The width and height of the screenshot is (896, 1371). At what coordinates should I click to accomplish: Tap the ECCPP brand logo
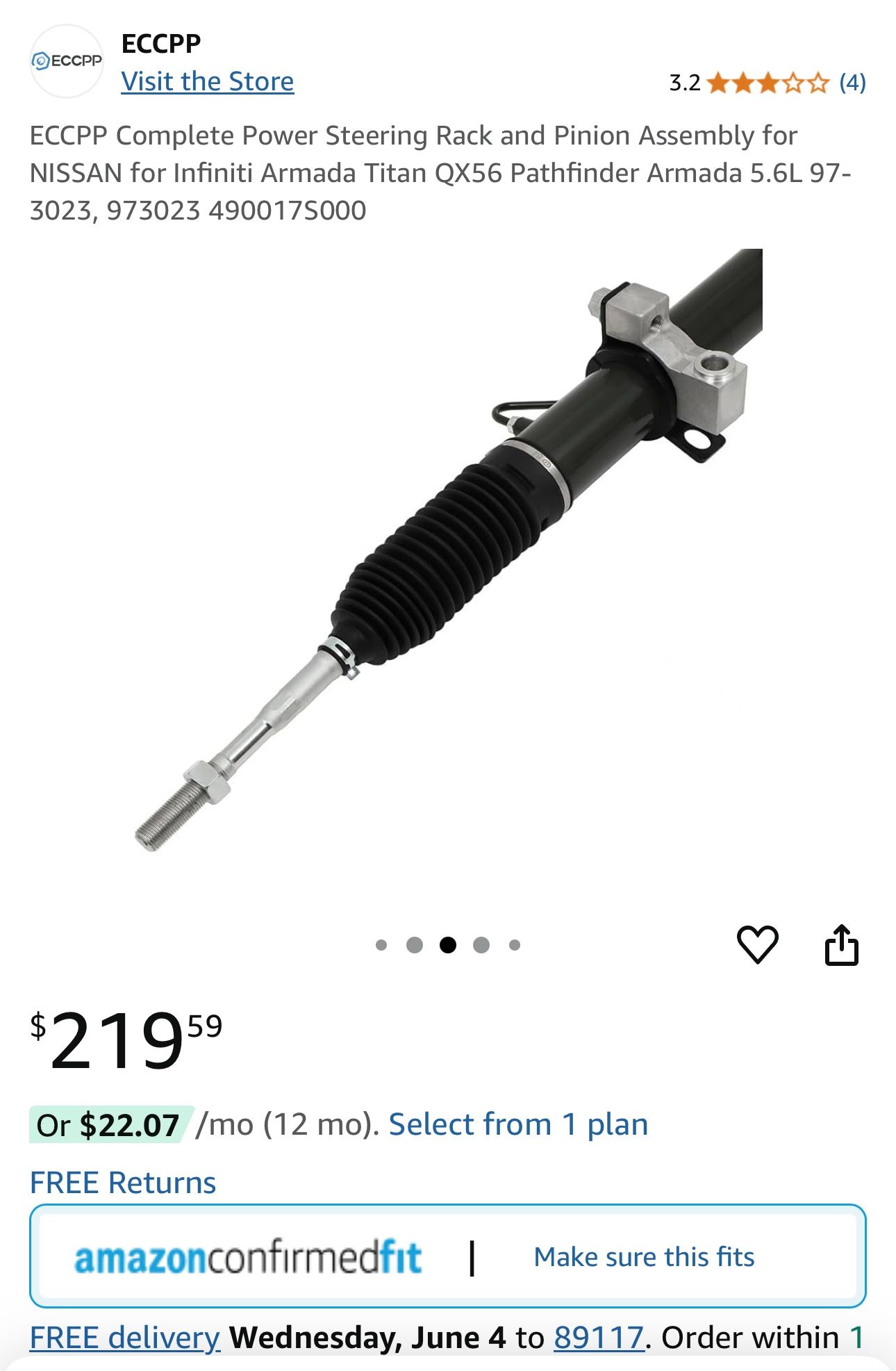[x=66, y=61]
